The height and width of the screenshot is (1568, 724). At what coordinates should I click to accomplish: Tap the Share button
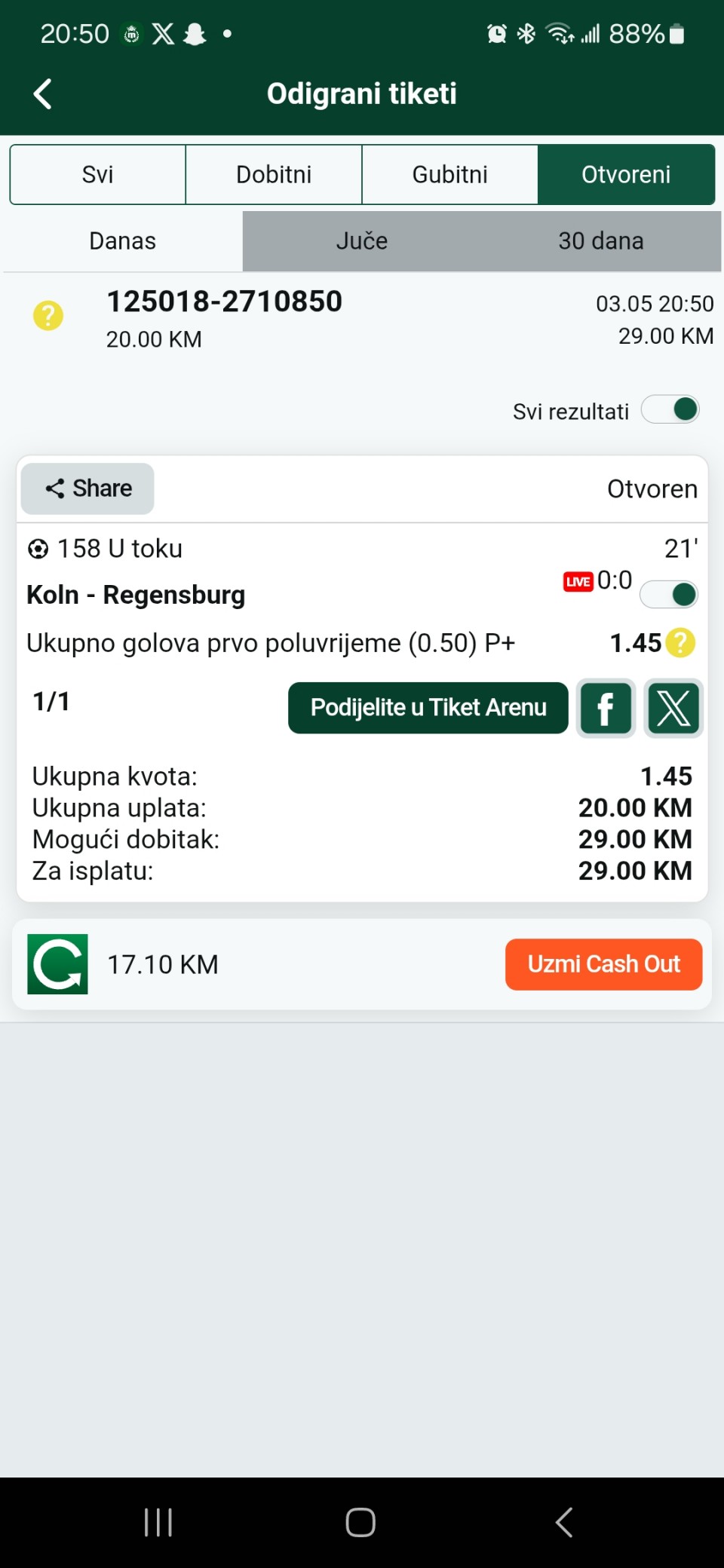[x=88, y=488]
